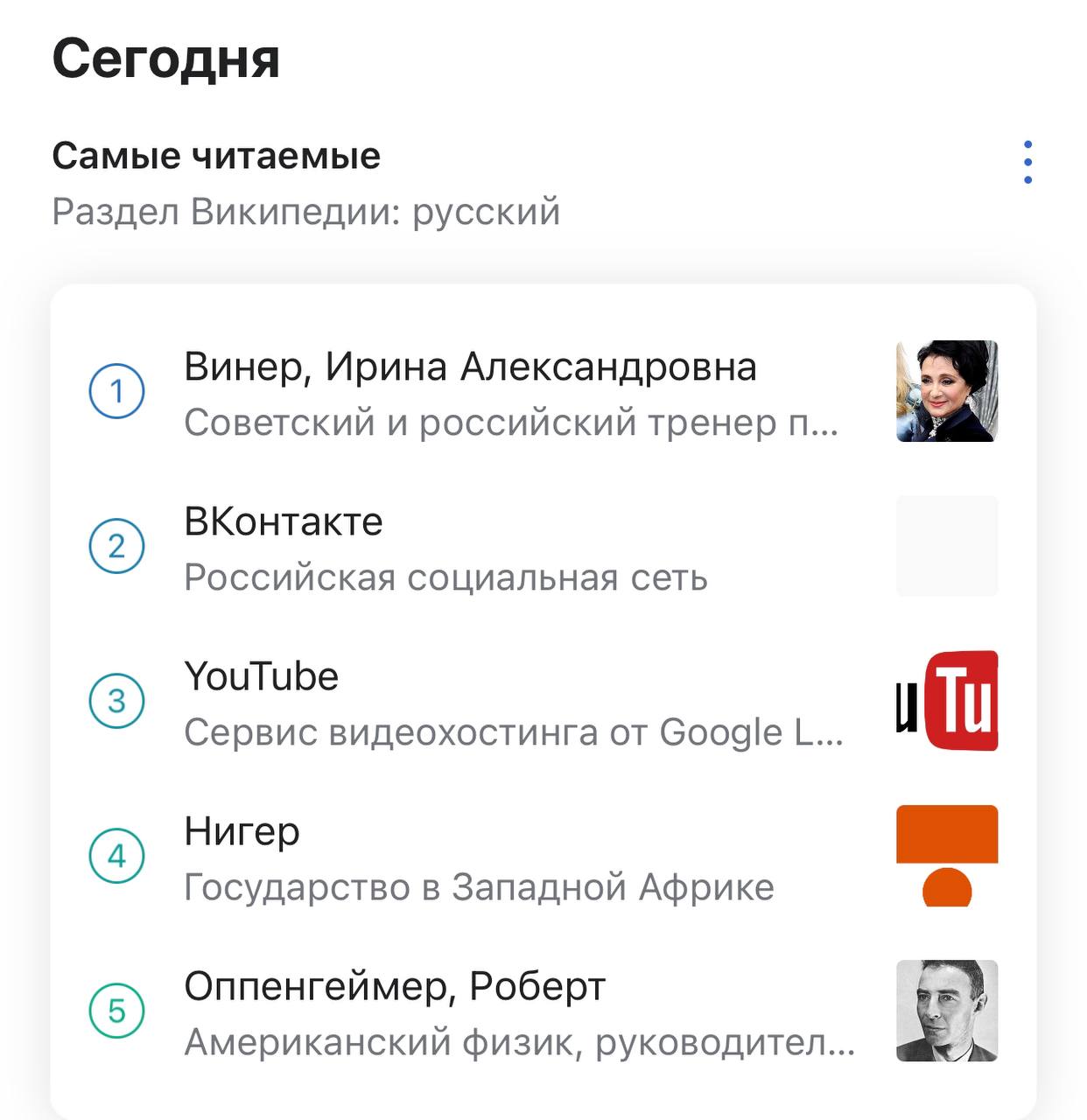Read the YouTube article
This screenshot has width=1087, height=1120.
coord(262,676)
